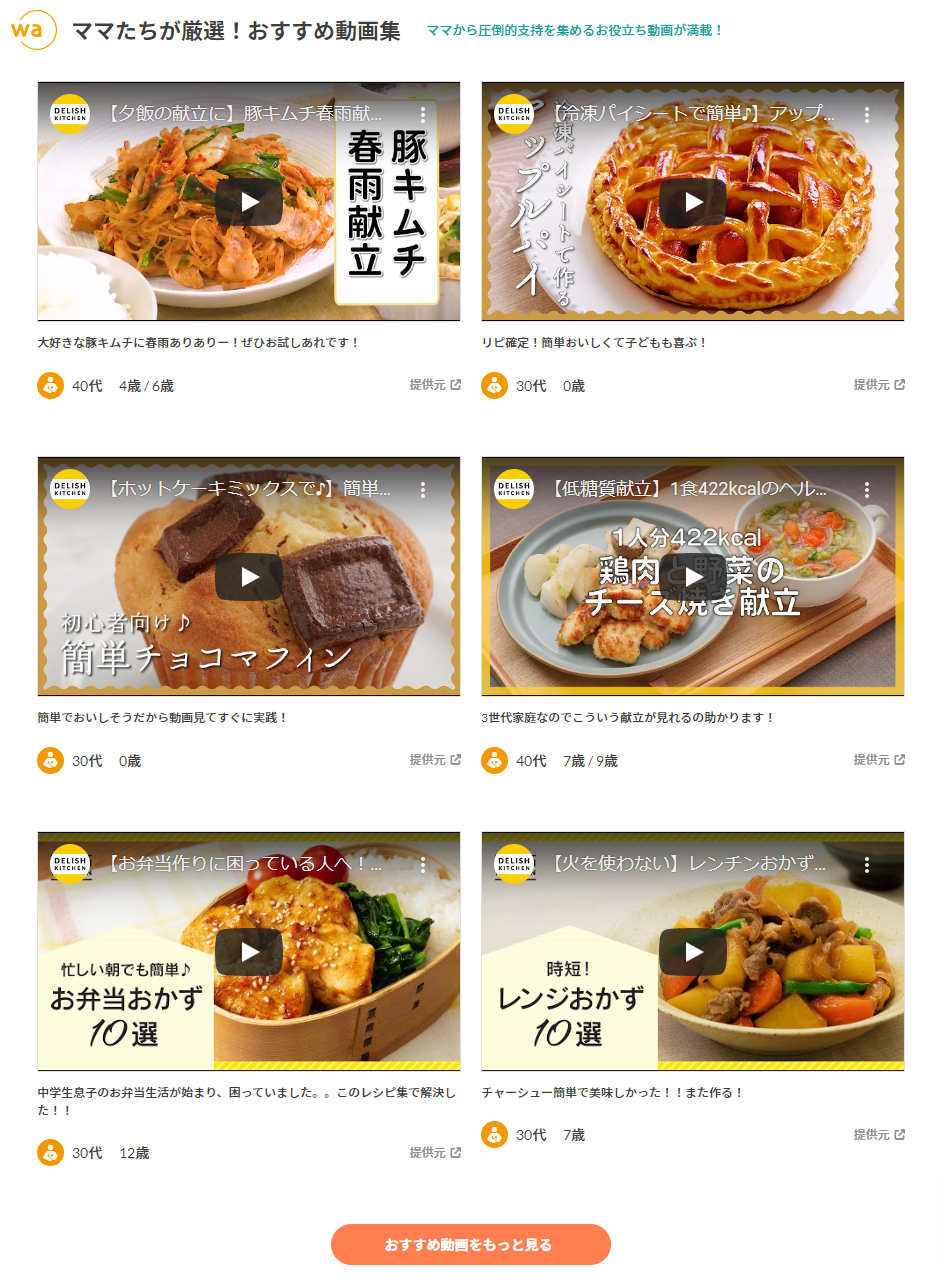This screenshot has height=1284, width=941.
Task: Open 提供元 link under レンジおかず video
Action: pyautogui.click(x=879, y=1134)
